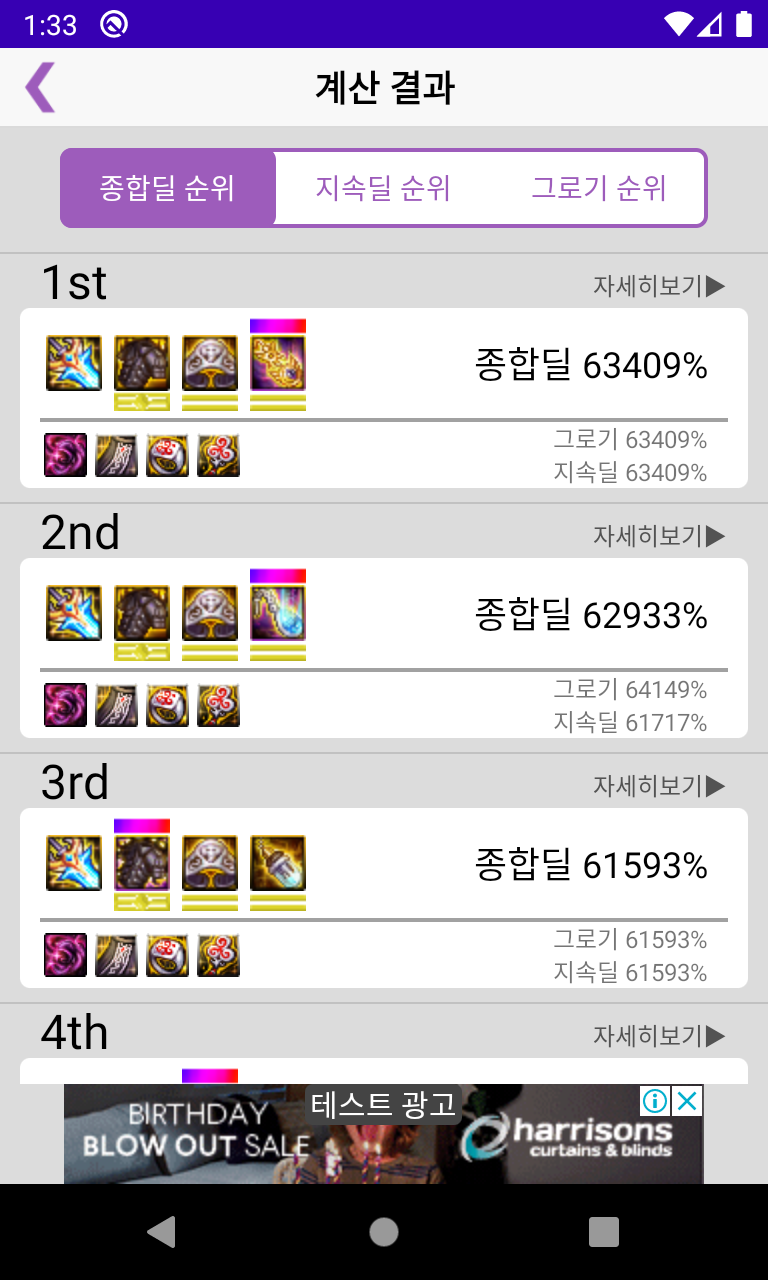Image resolution: width=768 pixels, height=1280 pixels.
Task: Open 자세히보기 for the 4th result
Action: click(659, 1036)
